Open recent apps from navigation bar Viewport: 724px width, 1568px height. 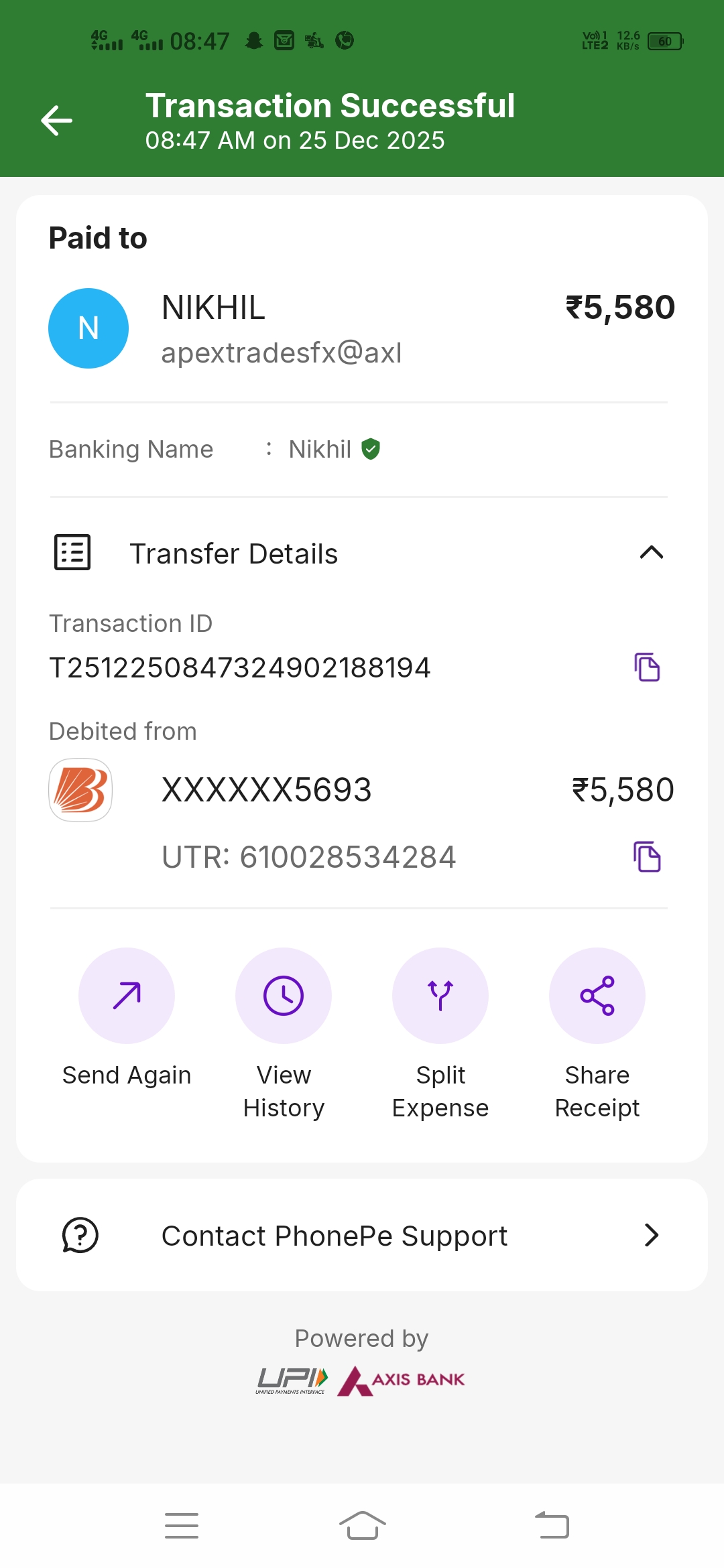point(182,1526)
